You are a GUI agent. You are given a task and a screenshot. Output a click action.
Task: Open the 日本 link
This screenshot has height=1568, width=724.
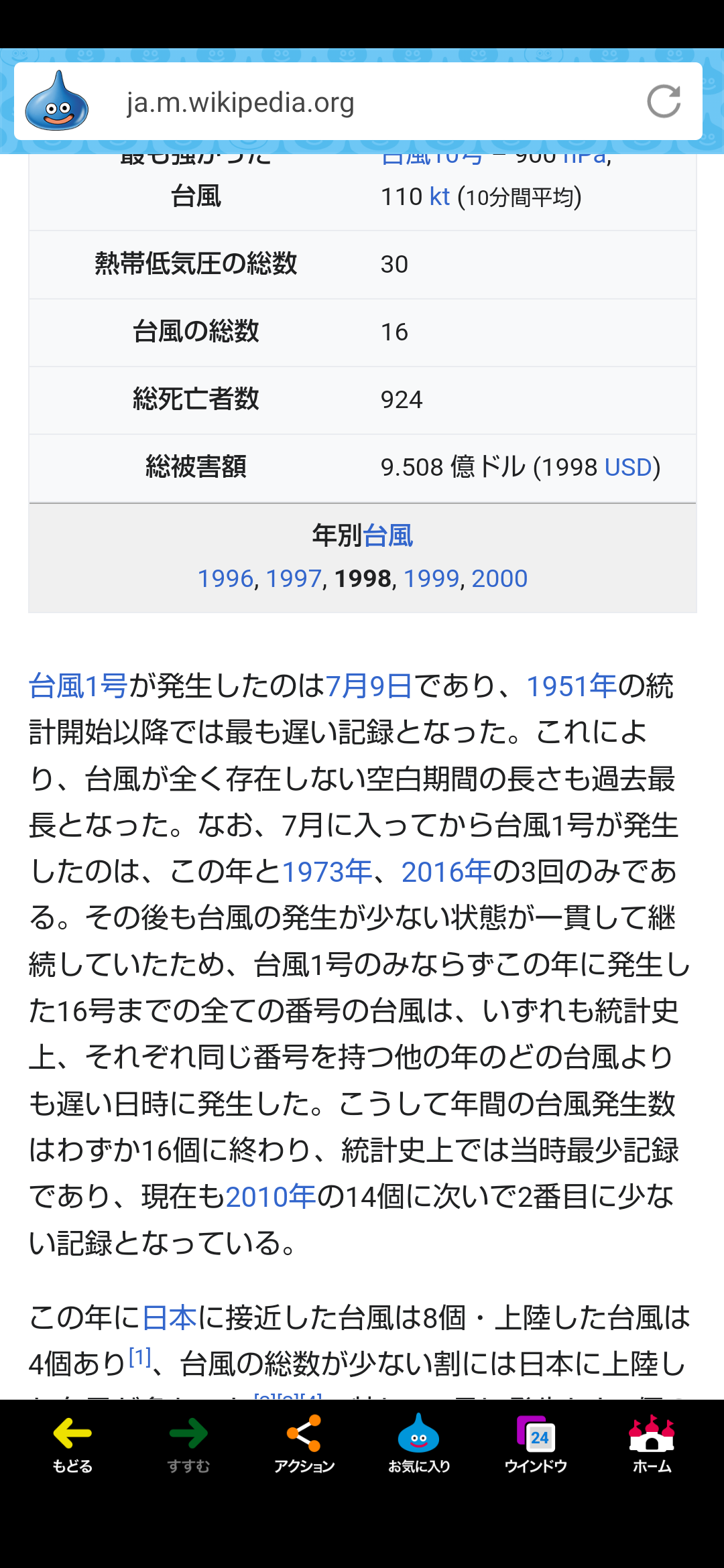[x=170, y=1318]
